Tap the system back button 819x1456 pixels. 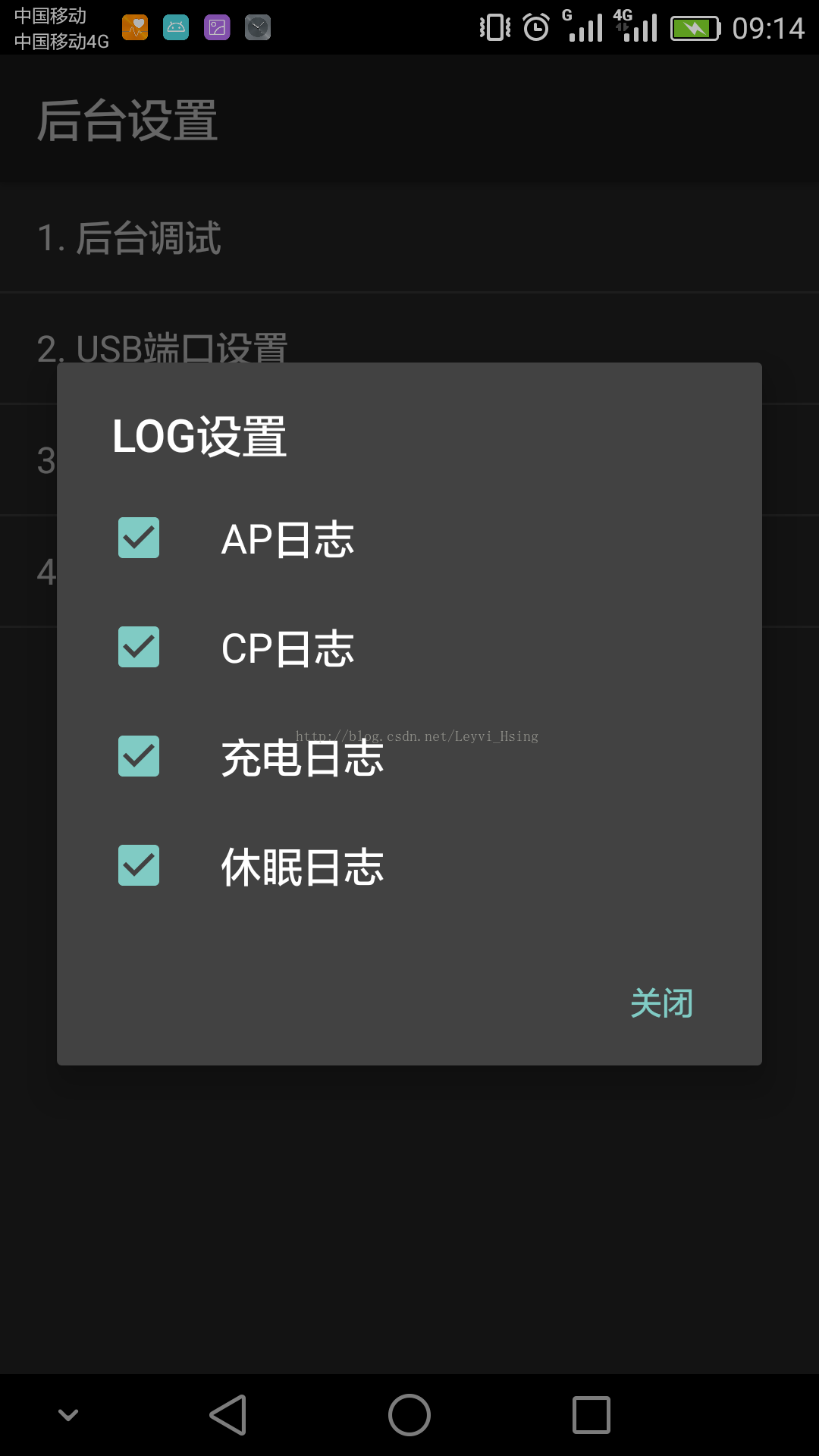coord(228,1415)
